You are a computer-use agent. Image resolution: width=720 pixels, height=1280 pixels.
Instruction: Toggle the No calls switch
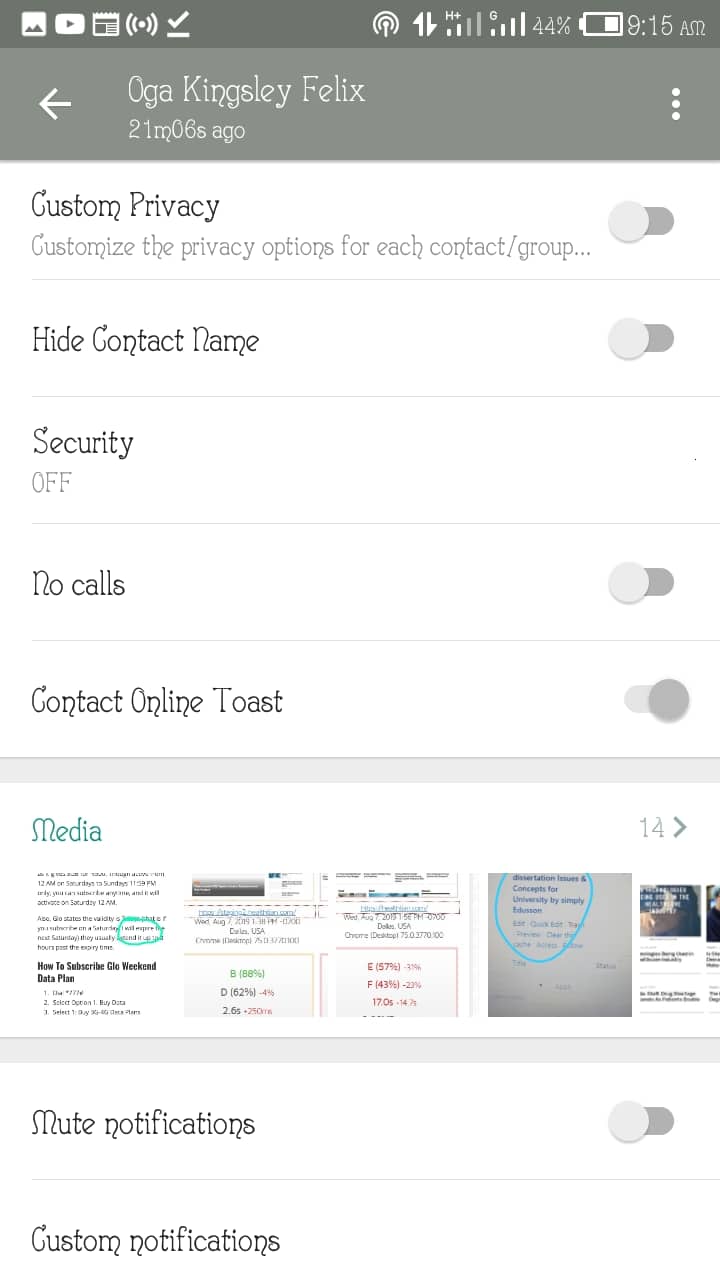pos(642,583)
